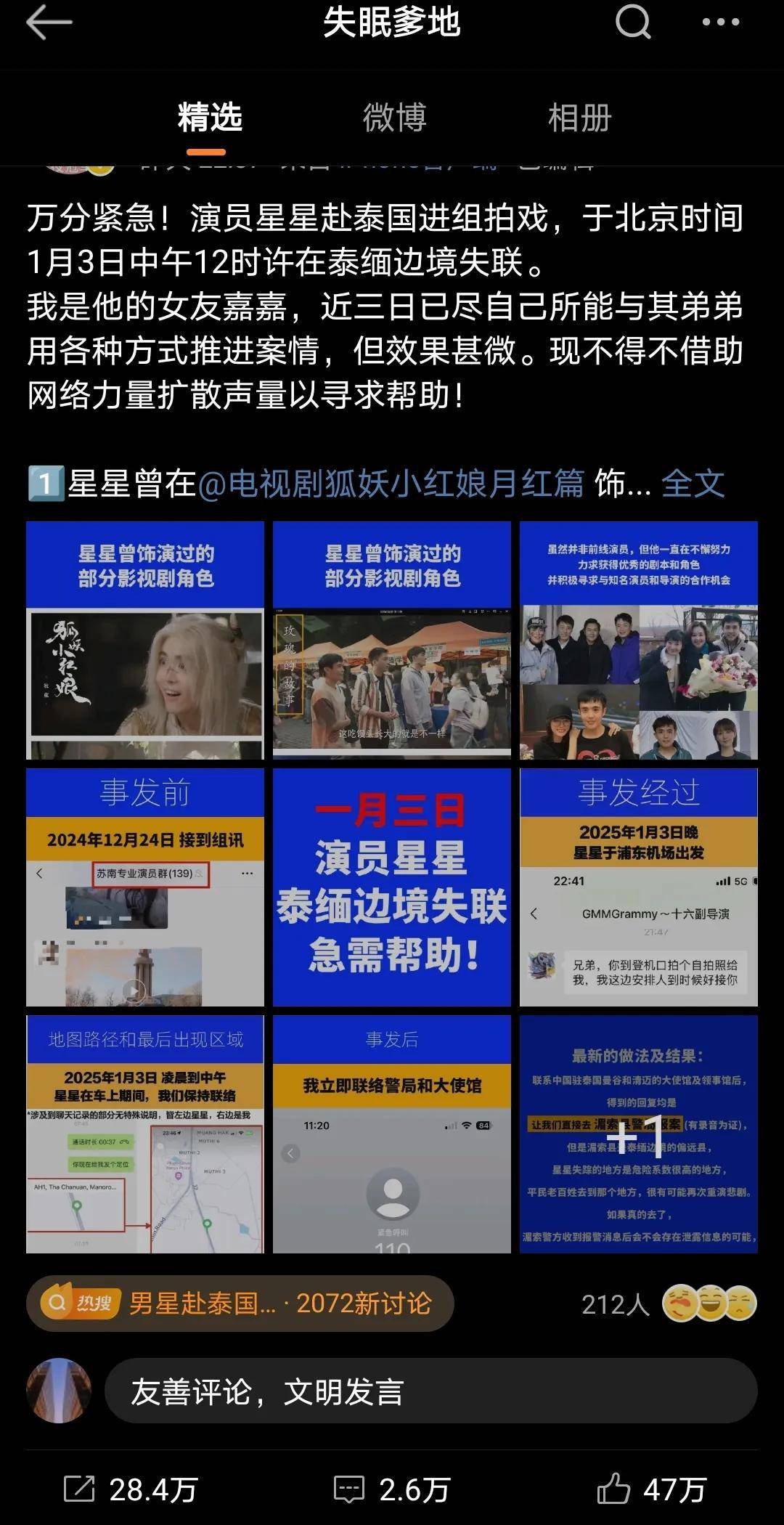784x1525 pixels.
Task: Open the 狐妖小红娘 role image
Action: [145, 640]
